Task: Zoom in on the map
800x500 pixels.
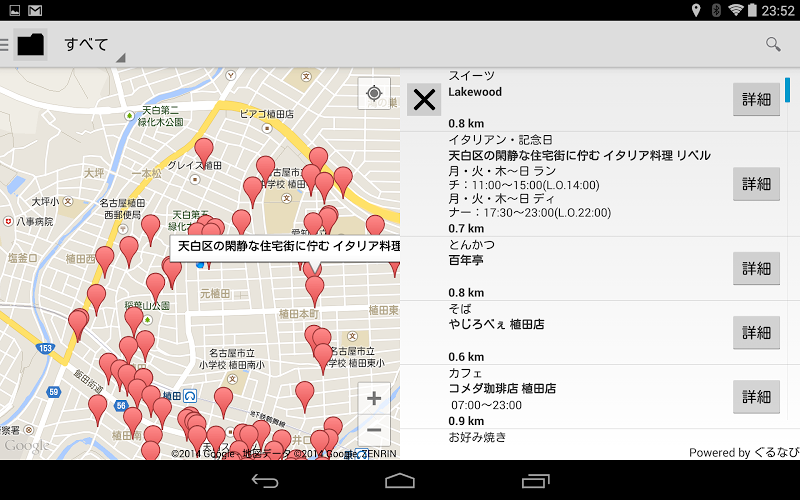Action: point(374,399)
